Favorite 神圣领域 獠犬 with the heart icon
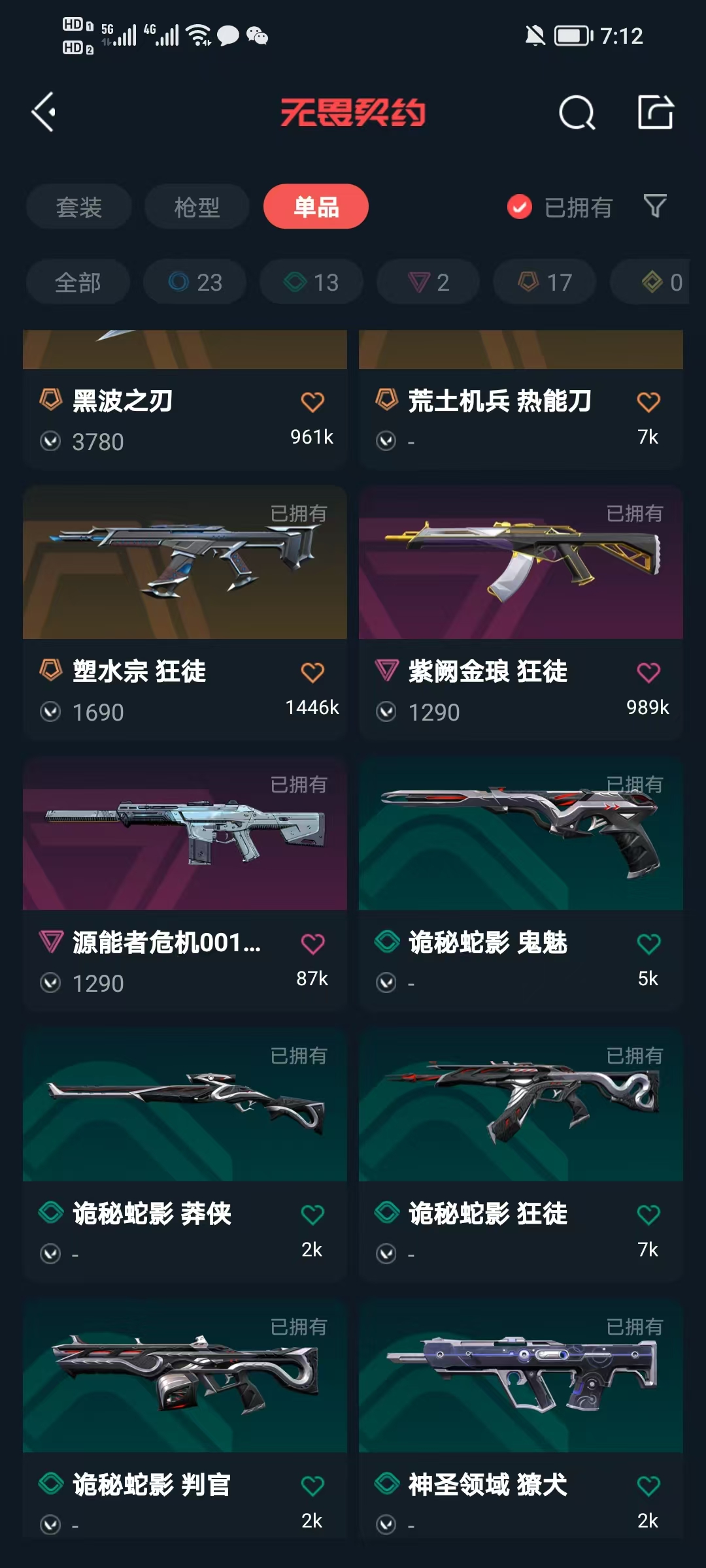The image size is (706, 1568). 648,1486
